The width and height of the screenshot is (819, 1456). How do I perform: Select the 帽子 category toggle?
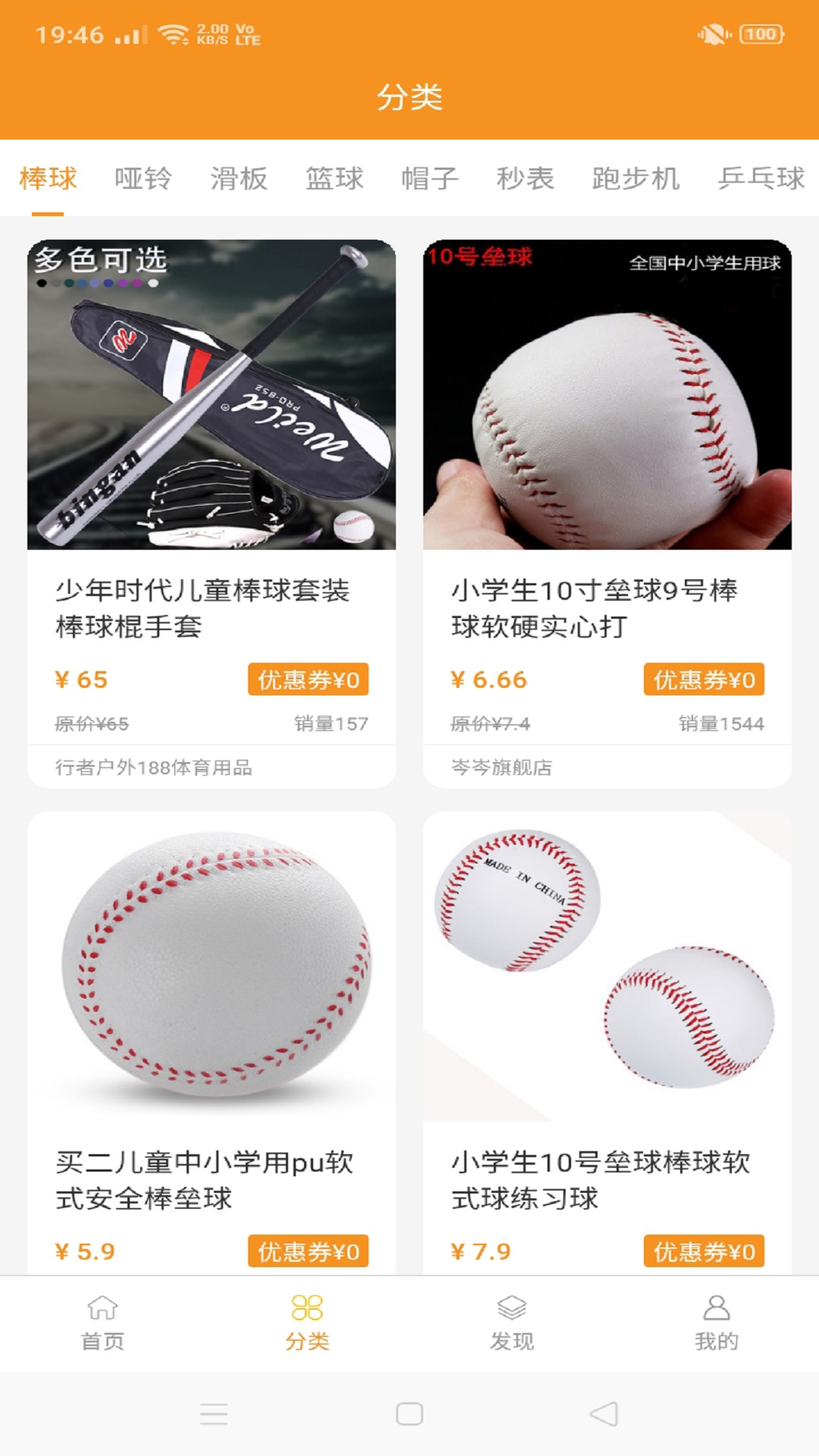pos(431,178)
